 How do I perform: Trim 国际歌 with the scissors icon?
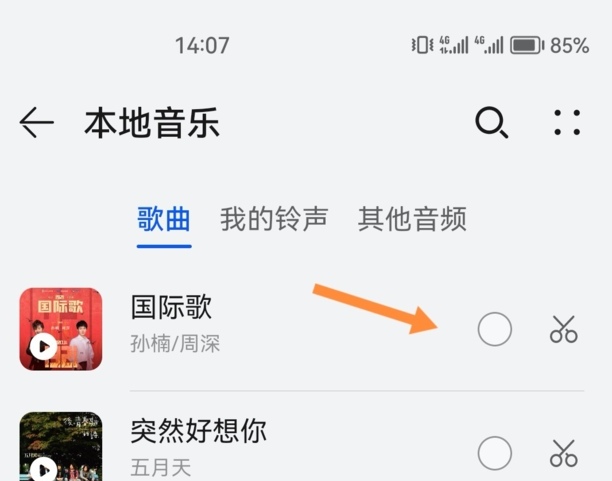(564, 329)
